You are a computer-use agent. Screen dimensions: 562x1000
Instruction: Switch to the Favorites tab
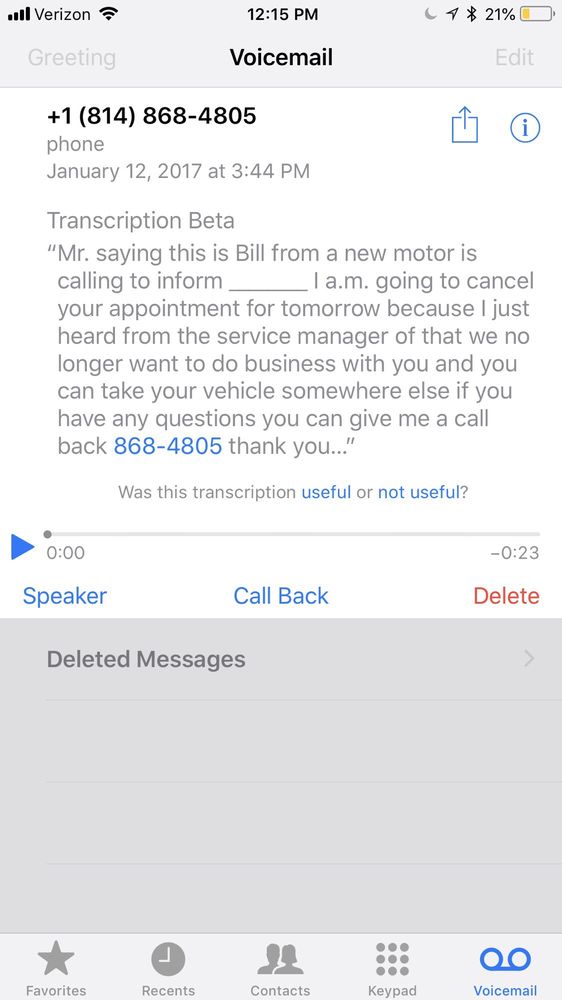tap(56, 967)
